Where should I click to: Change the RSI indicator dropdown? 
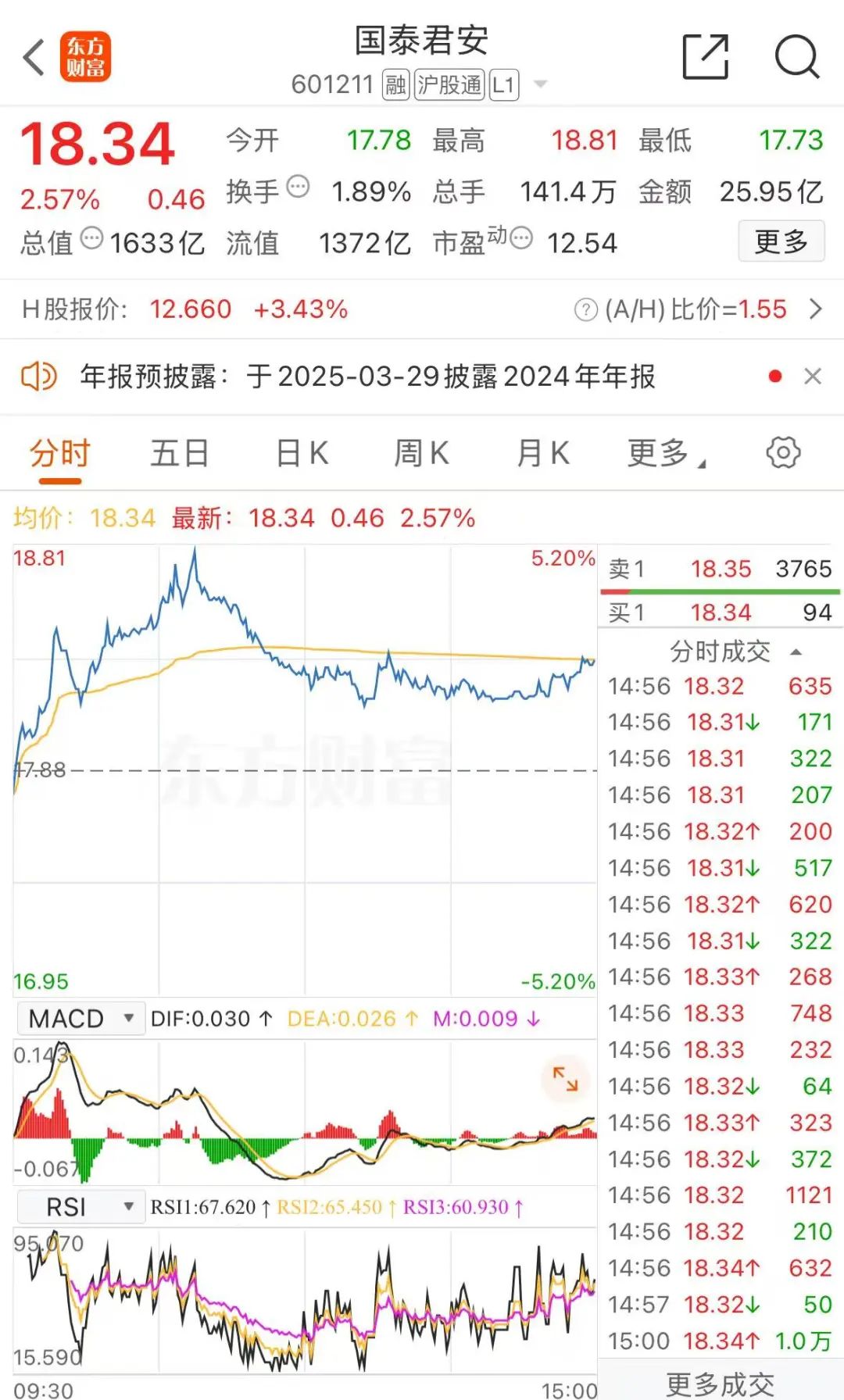(x=80, y=1207)
